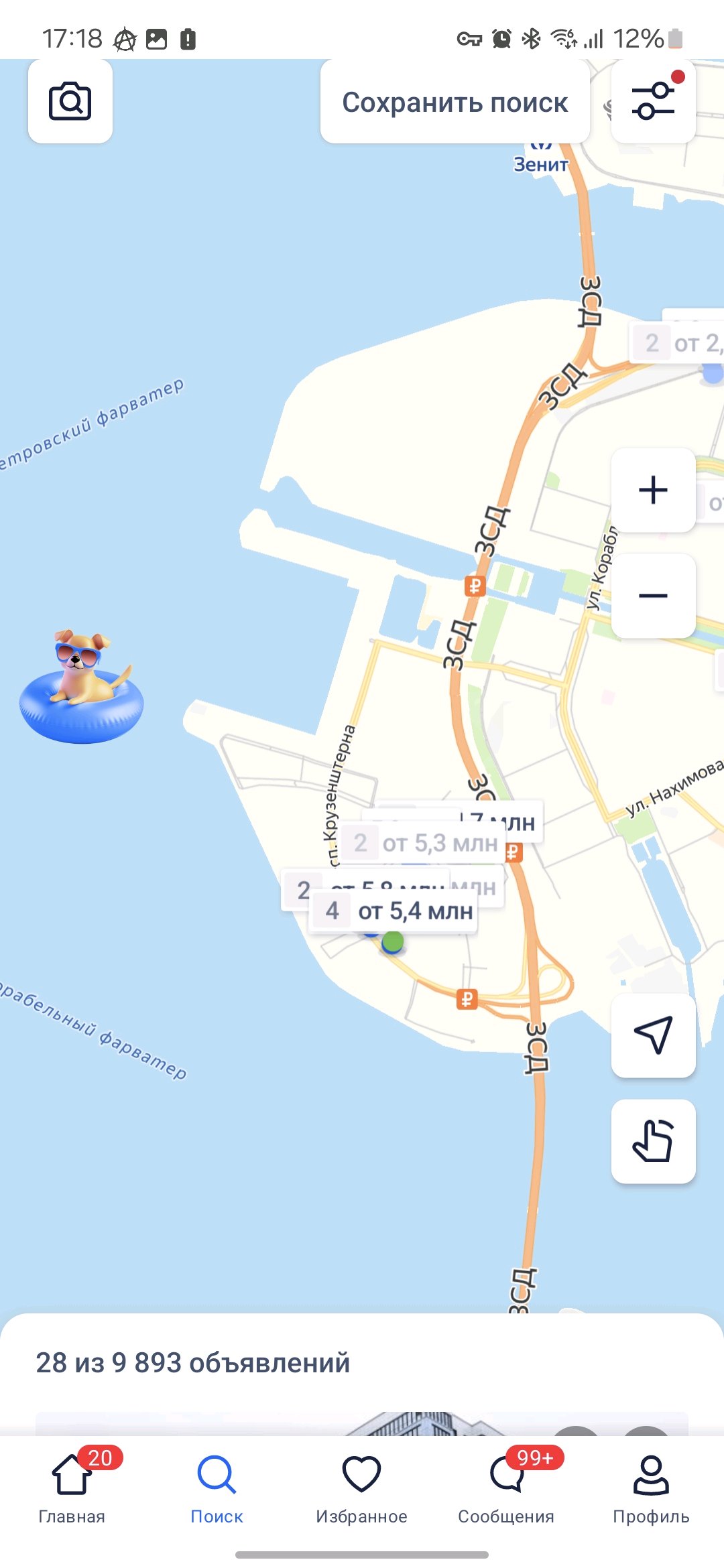
Task: Center map on my location
Action: [653, 1035]
